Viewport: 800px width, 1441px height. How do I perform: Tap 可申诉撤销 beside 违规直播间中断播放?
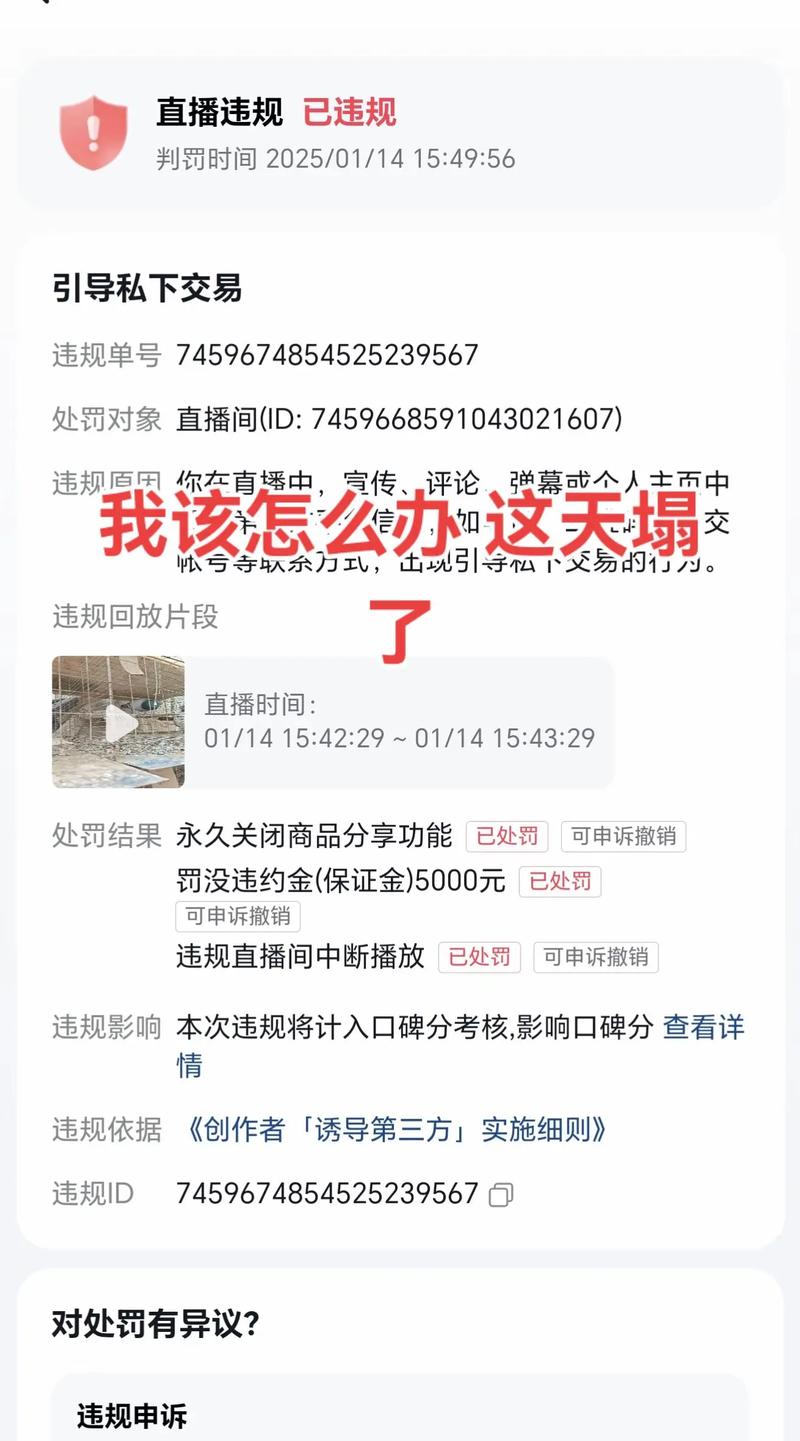pyautogui.click(x=596, y=957)
